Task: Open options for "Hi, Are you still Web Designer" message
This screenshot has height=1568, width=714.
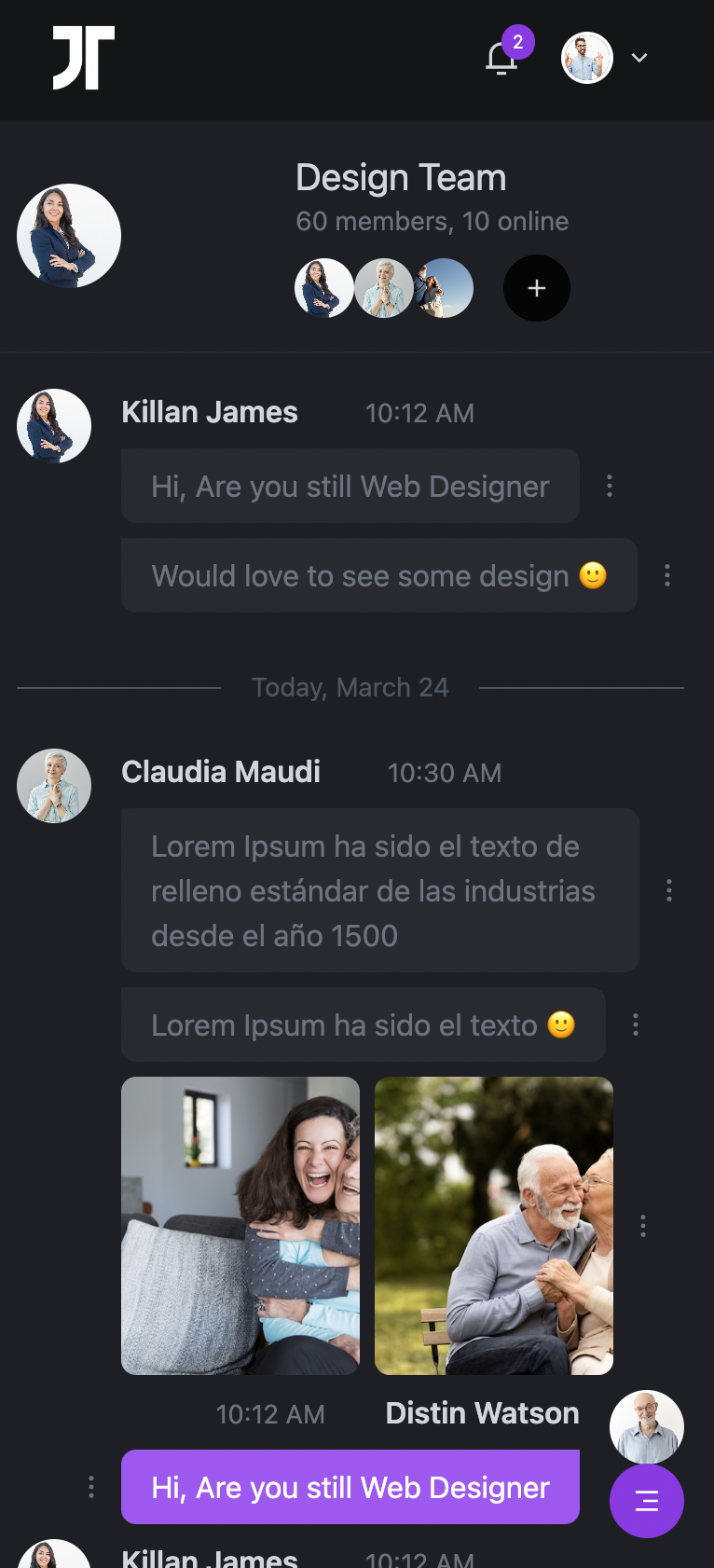Action: (x=609, y=486)
